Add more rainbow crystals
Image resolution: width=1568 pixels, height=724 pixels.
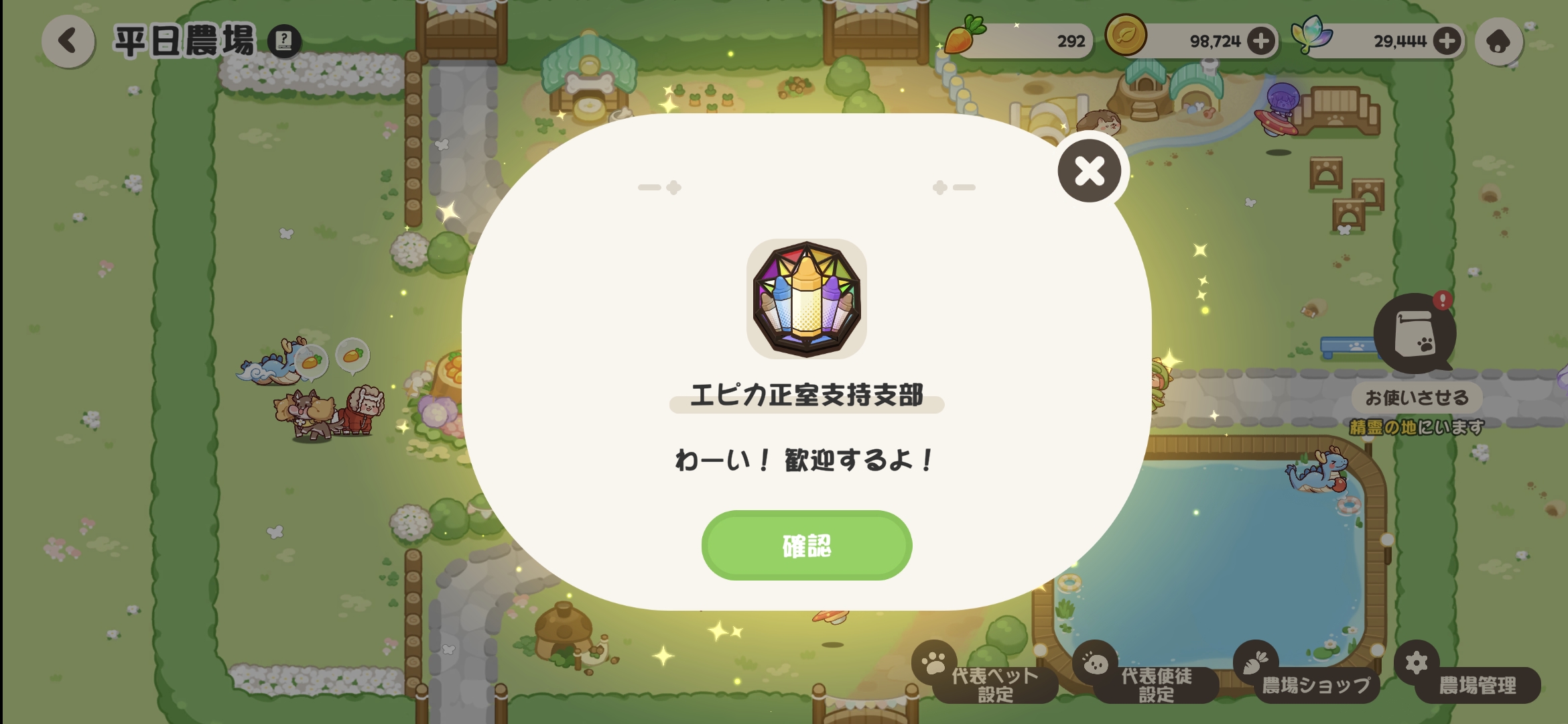click(x=1447, y=42)
